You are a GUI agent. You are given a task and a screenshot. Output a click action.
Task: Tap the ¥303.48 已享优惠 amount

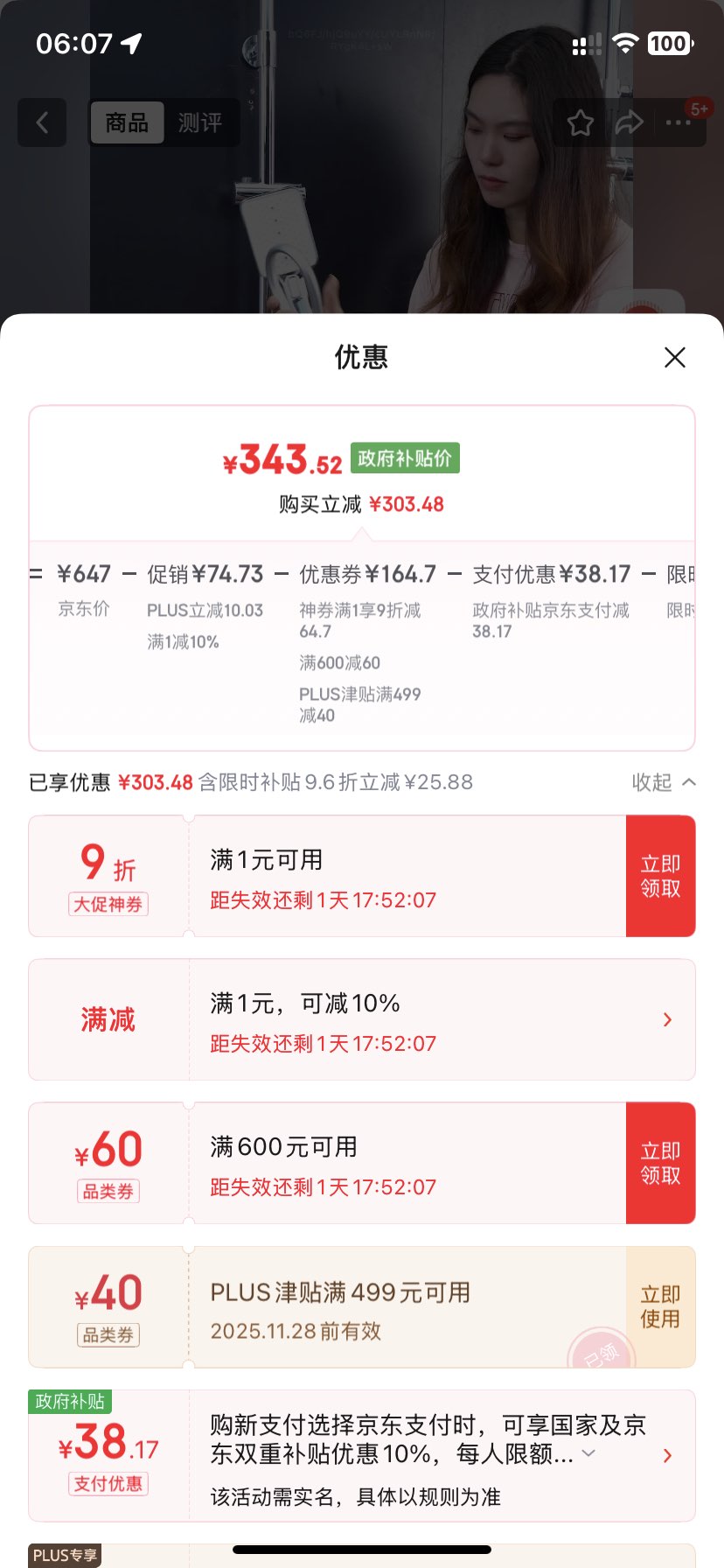tap(155, 782)
